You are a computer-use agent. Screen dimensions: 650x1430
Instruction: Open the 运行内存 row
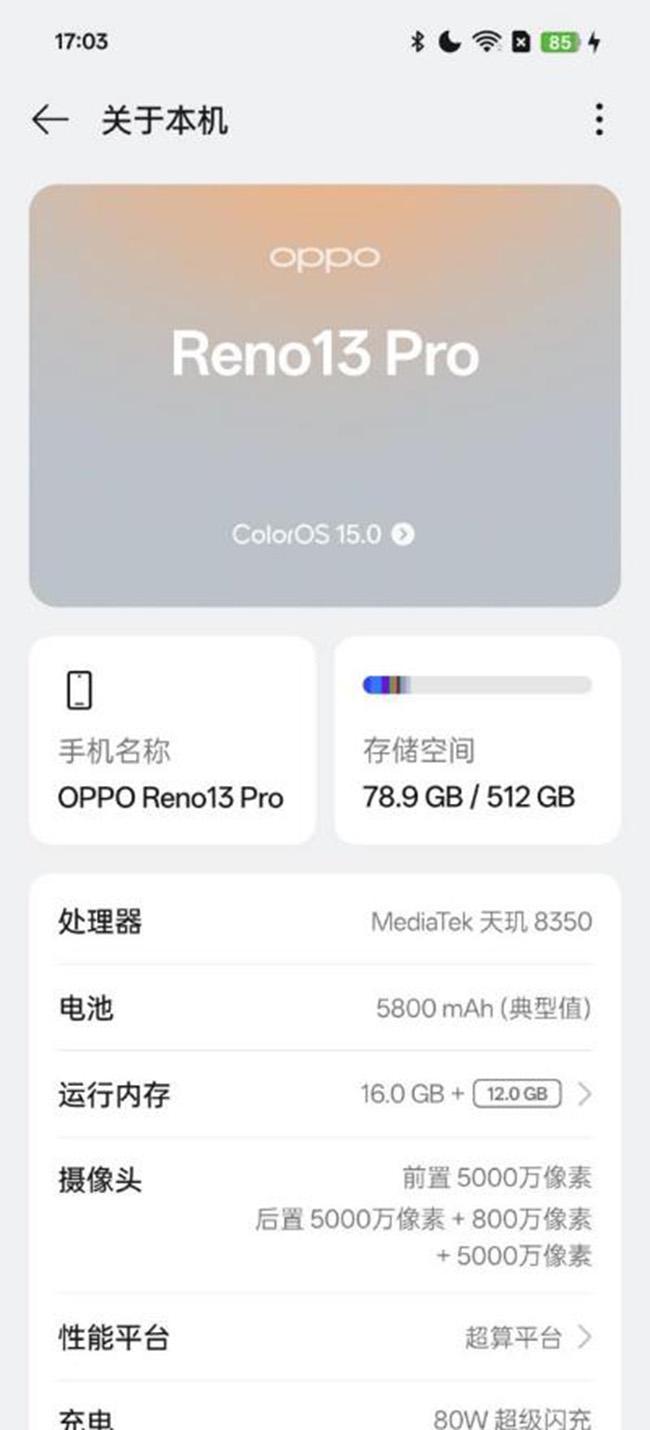coord(325,1094)
